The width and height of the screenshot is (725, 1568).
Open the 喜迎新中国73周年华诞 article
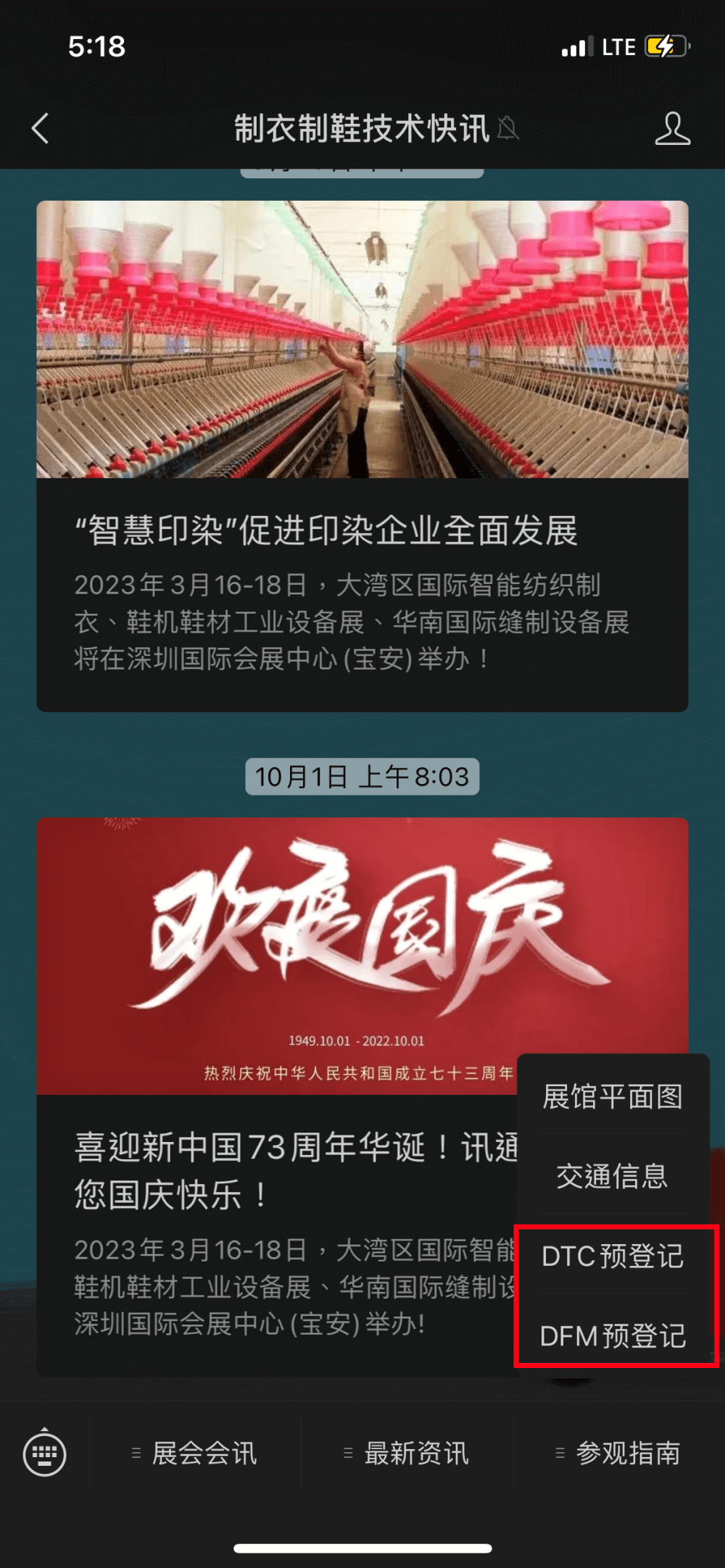click(x=275, y=1097)
